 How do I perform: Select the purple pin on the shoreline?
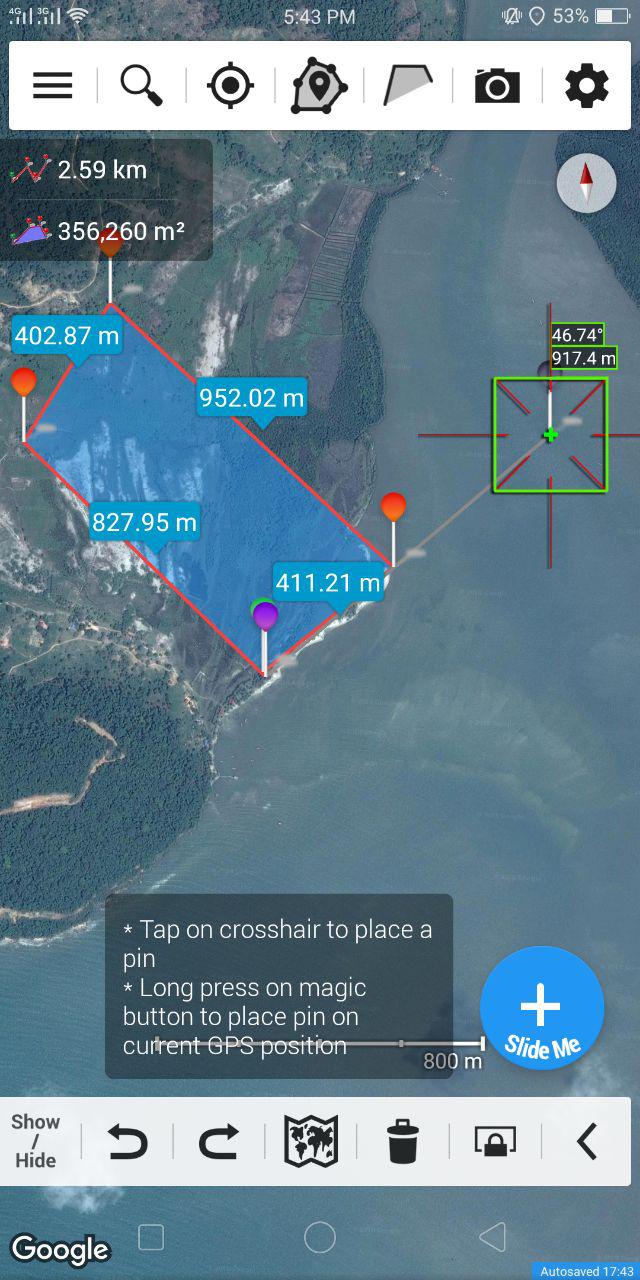(x=265, y=616)
